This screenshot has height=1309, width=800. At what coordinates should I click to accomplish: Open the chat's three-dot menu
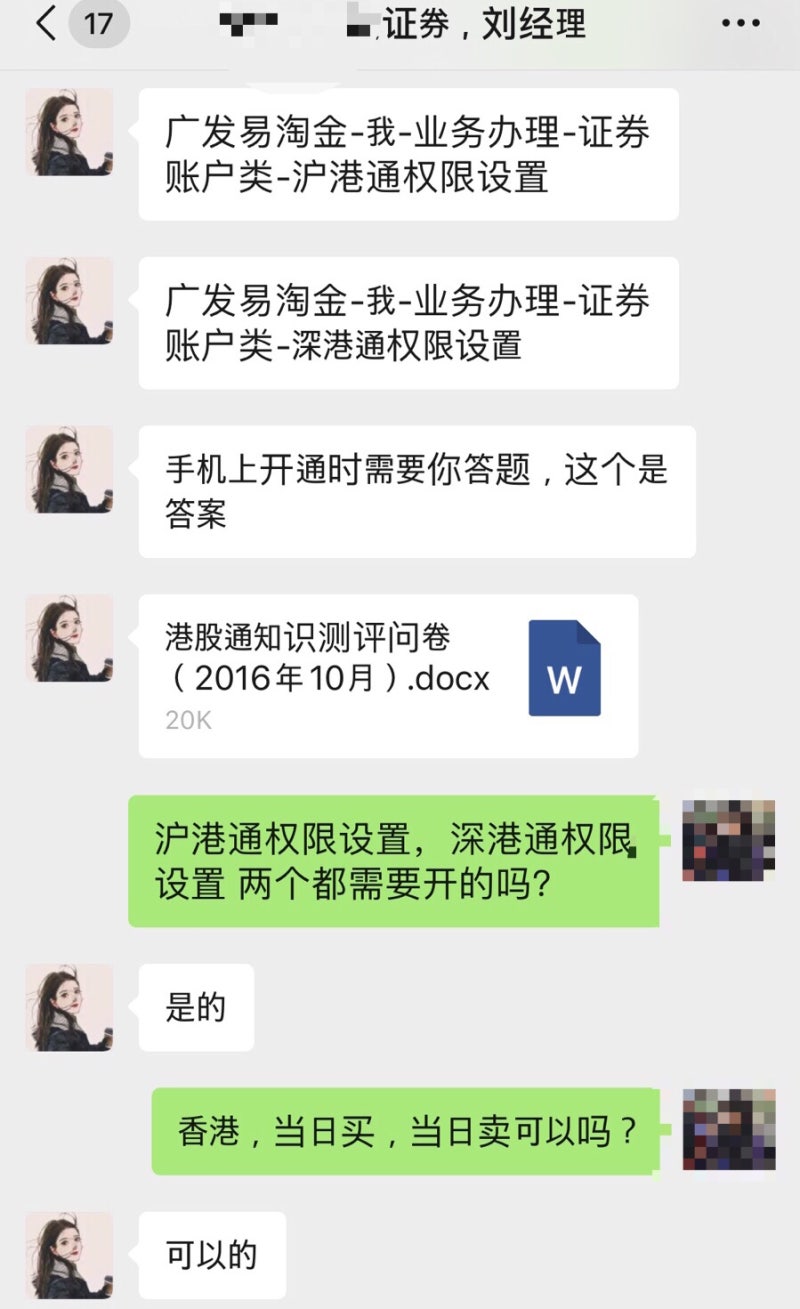(740, 23)
